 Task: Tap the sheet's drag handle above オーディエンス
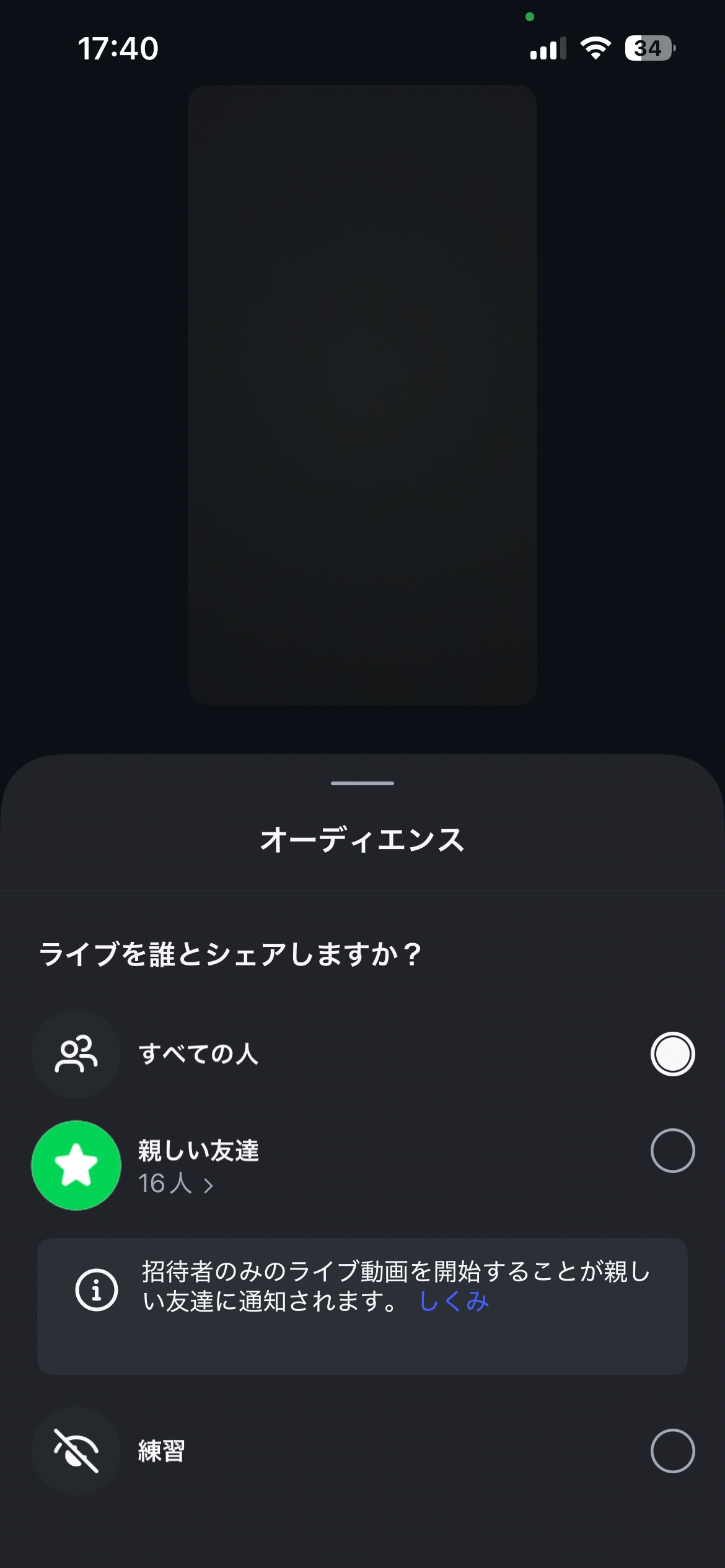(362, 783)
